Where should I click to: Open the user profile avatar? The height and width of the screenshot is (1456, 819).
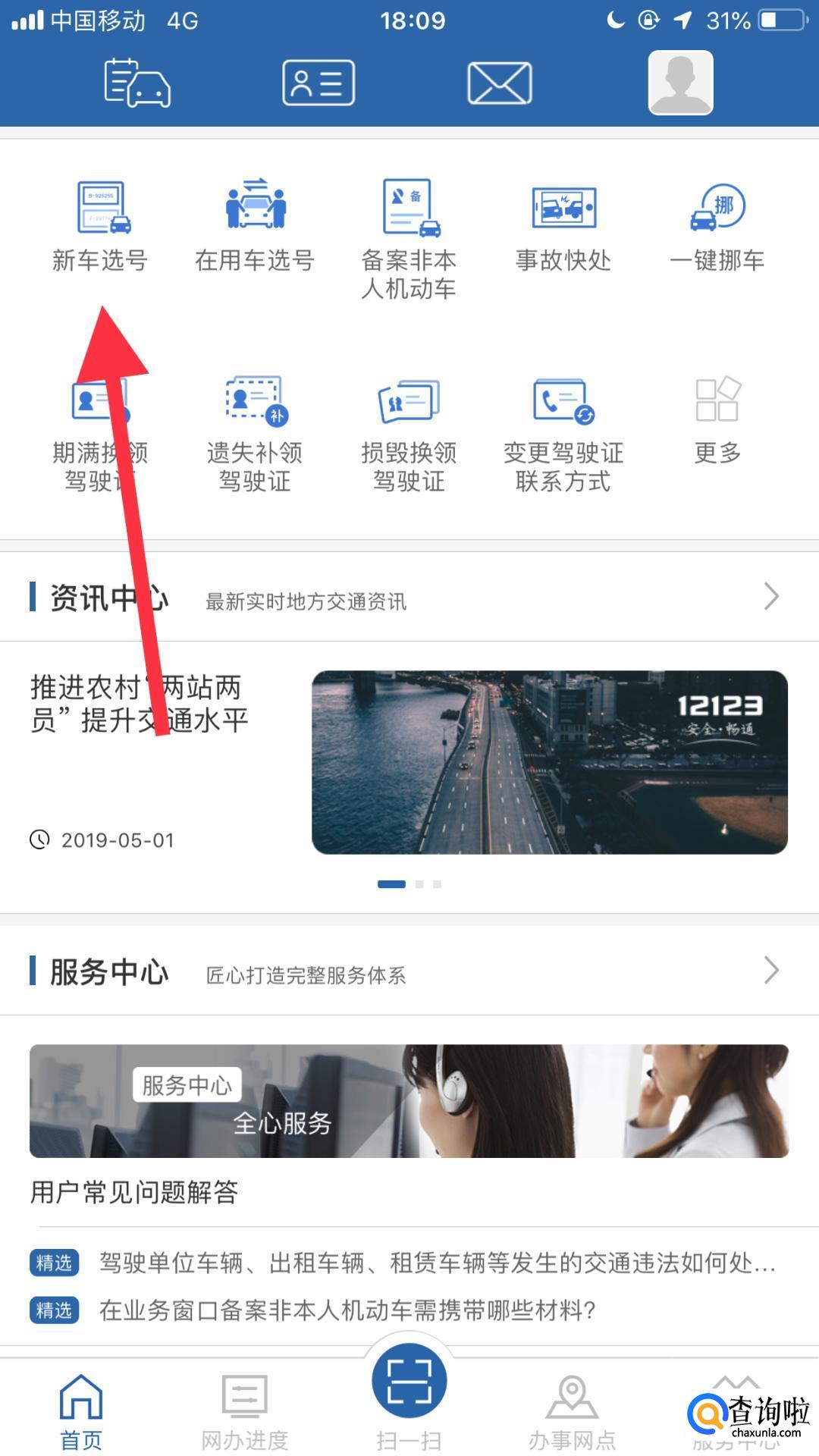pos(680,83)
